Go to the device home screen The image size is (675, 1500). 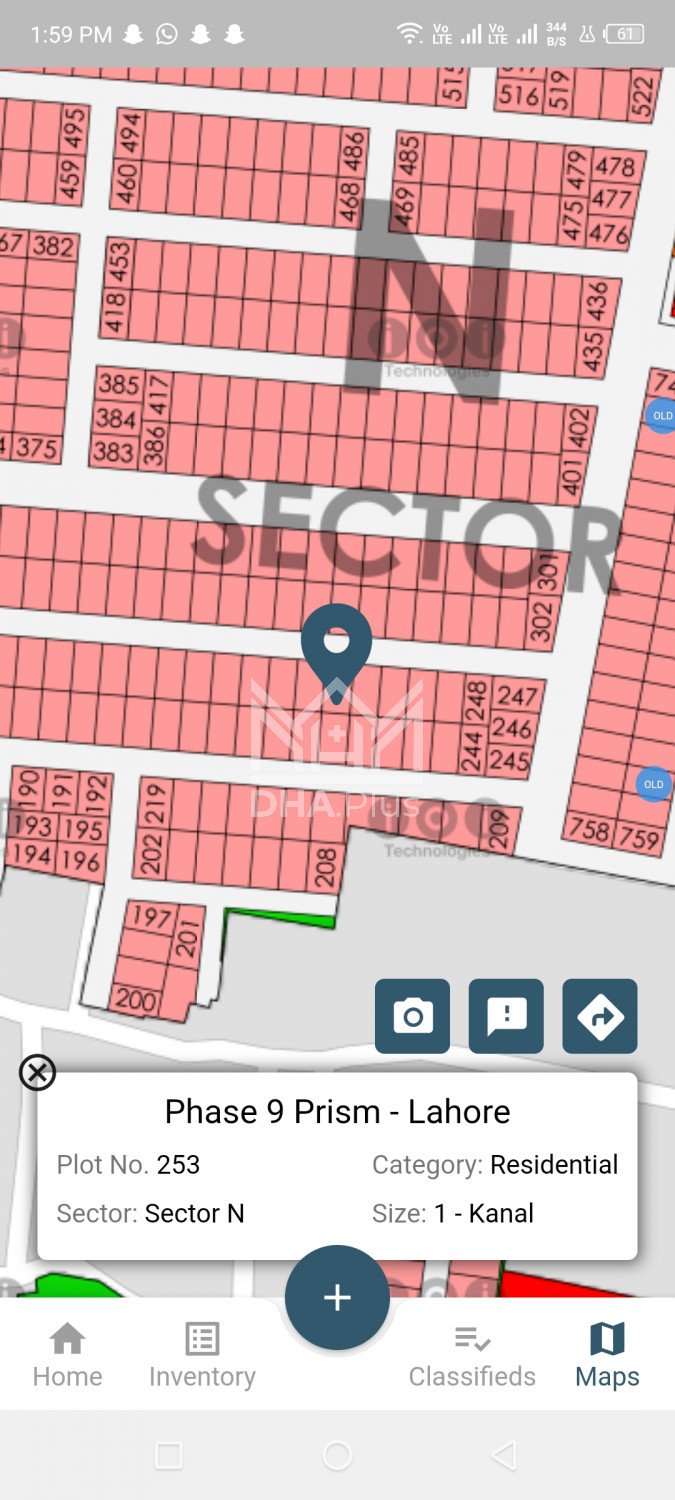(x=337, y=1456)
